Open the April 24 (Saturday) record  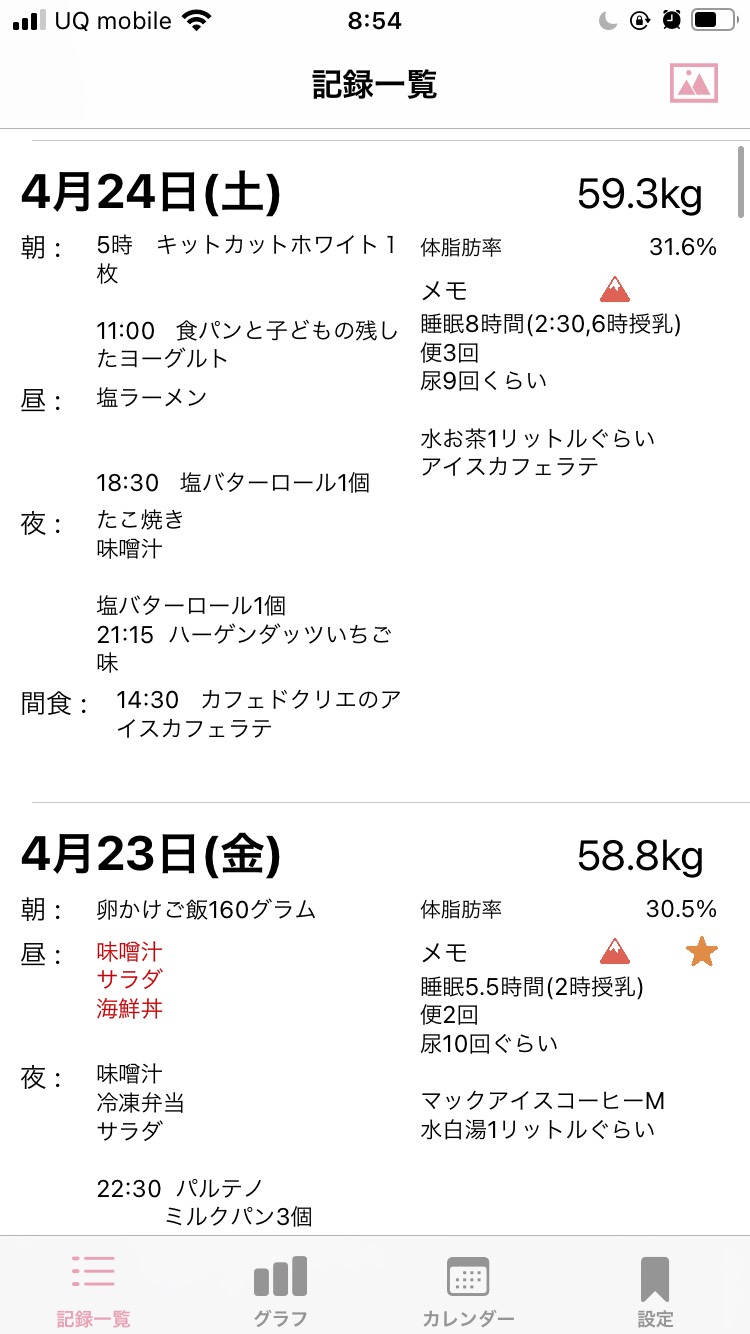point(375,471)
